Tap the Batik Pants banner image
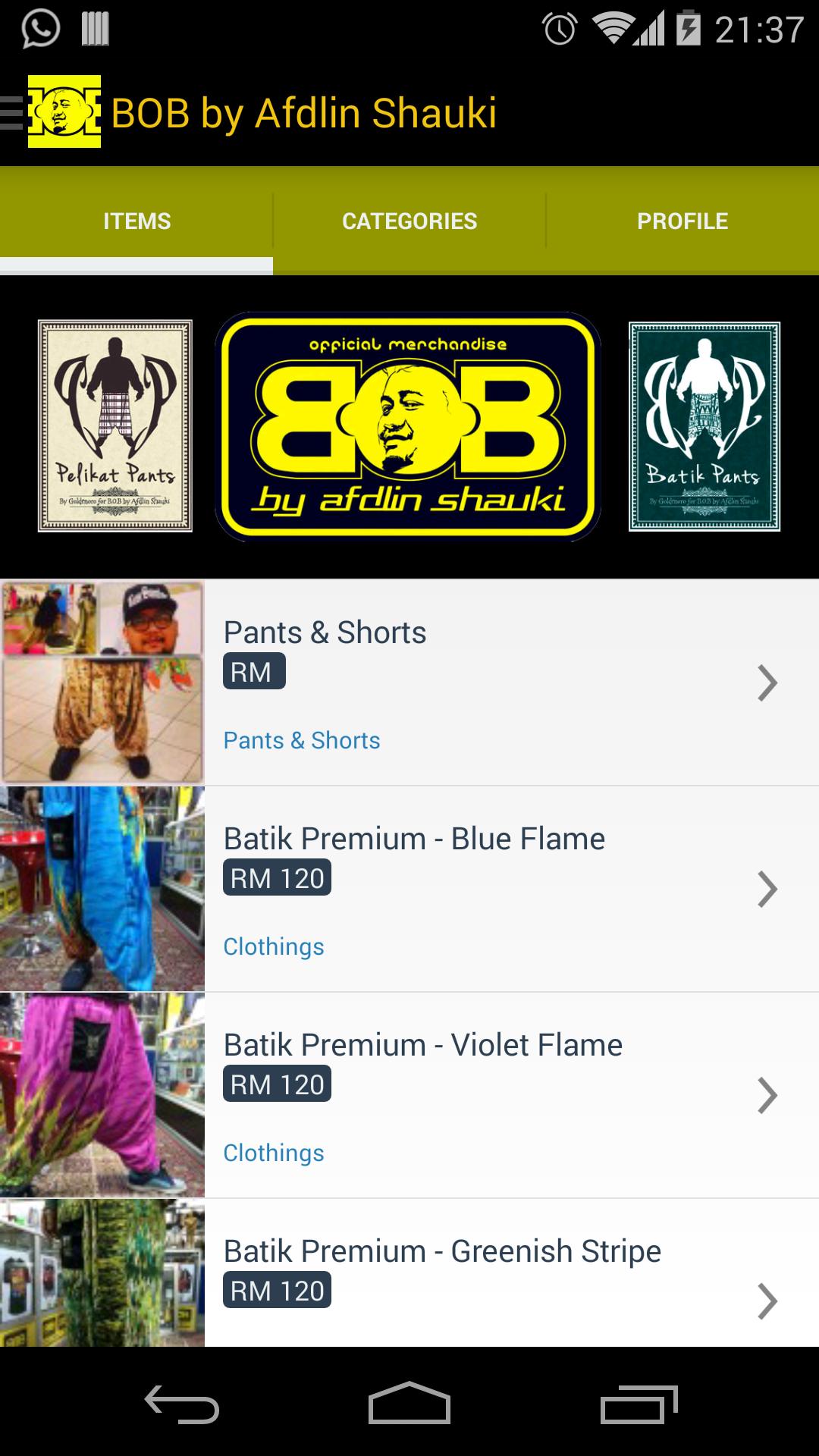Screen dimensions: 819x1456 704,425
